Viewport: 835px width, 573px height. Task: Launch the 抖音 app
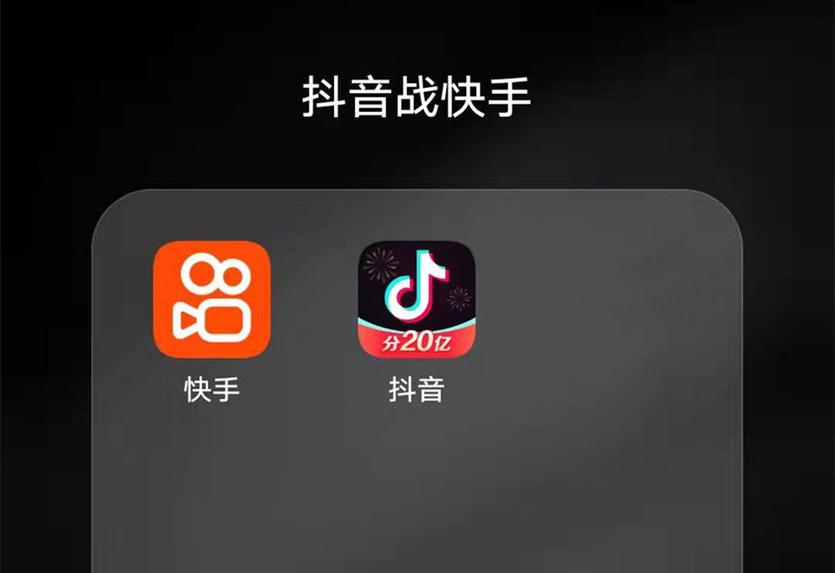click(x=416, y=299)
